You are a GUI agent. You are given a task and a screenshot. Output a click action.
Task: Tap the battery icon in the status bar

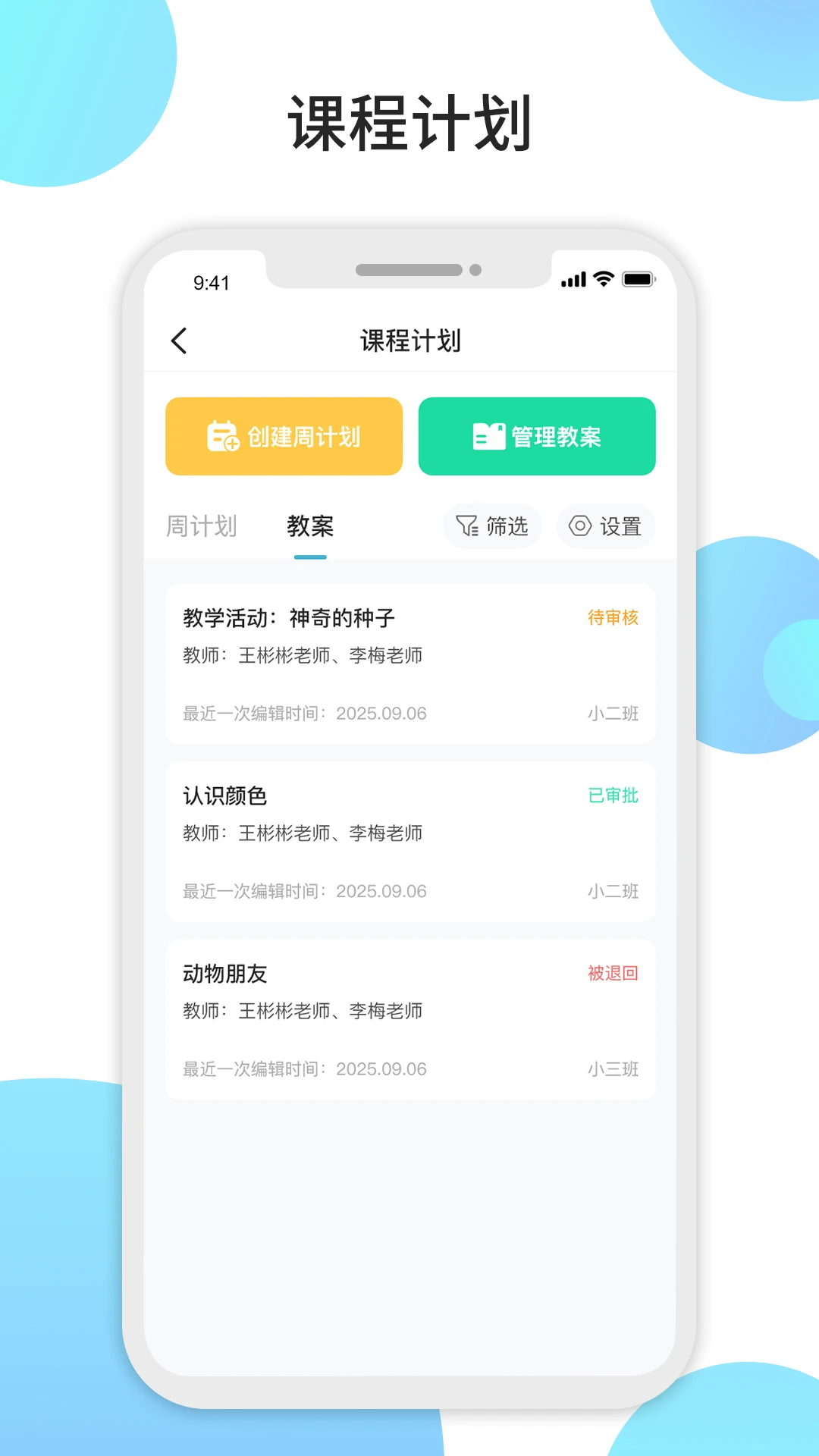637,279
